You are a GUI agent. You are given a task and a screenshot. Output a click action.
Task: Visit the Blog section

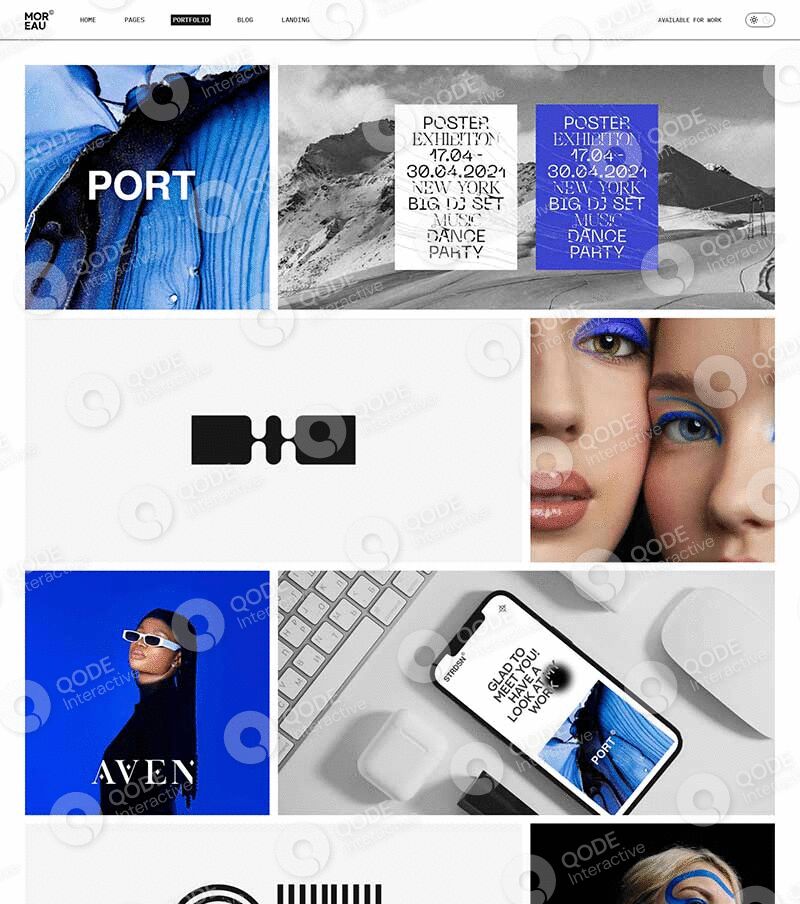(x=245, y=20)
